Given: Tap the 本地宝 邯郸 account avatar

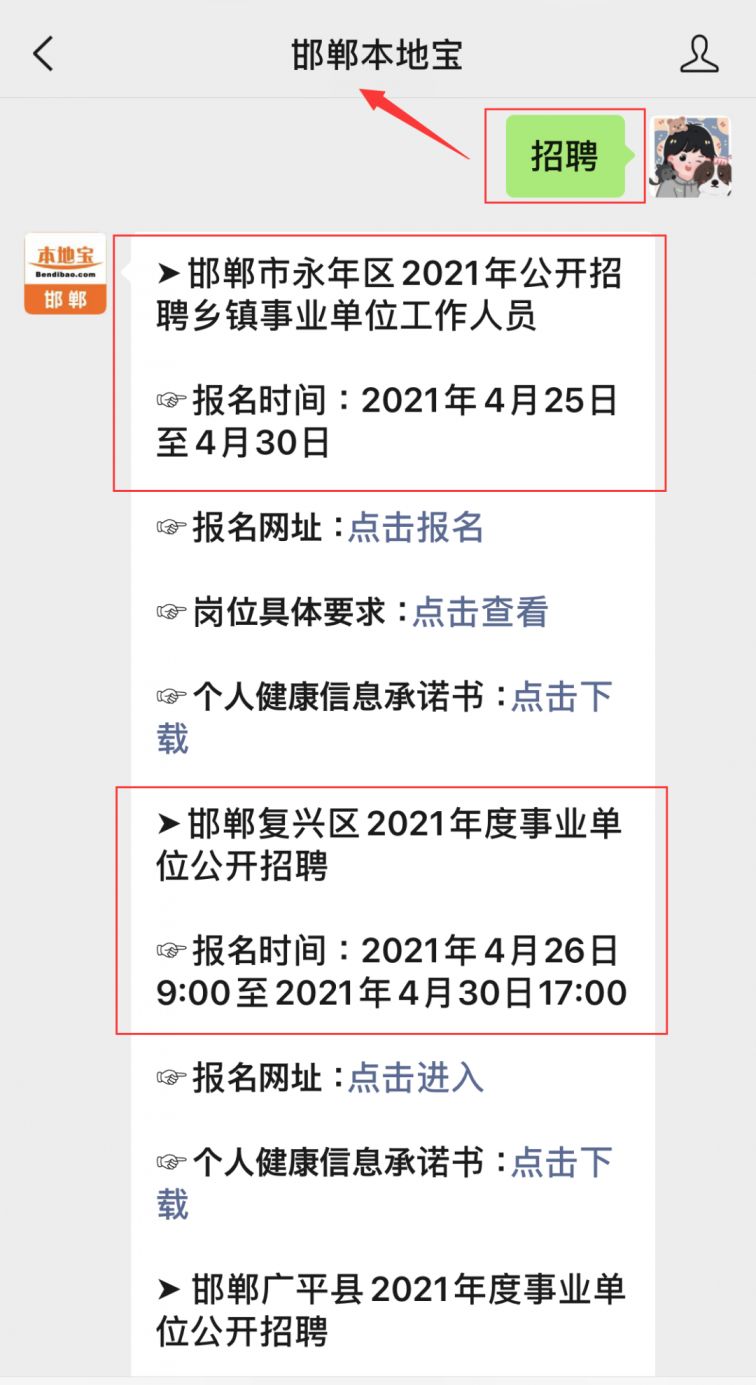Looking at the screenshot, I should [x=65, y=274].
